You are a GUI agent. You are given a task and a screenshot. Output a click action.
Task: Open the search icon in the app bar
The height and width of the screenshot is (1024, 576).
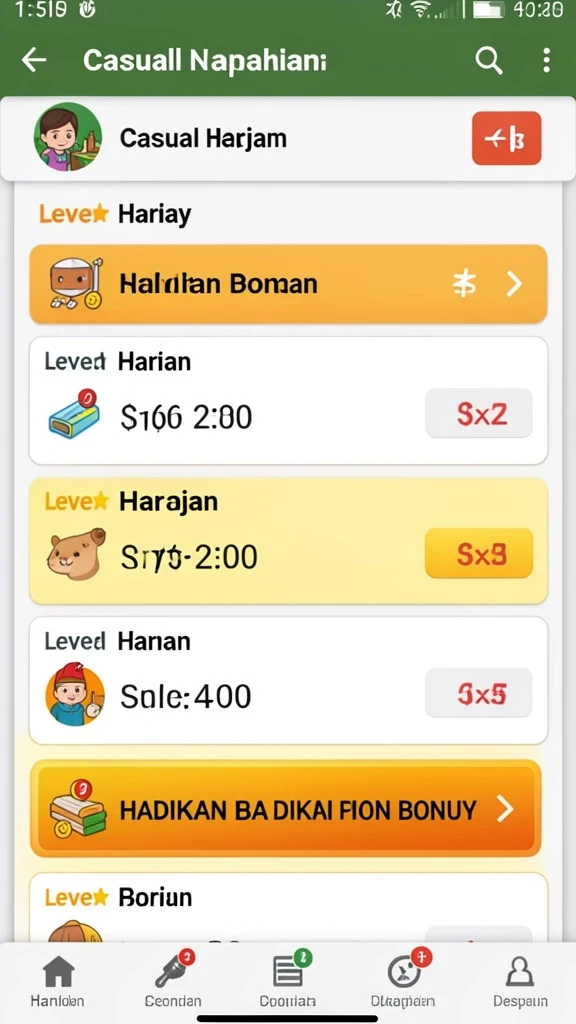pos(488,61)
